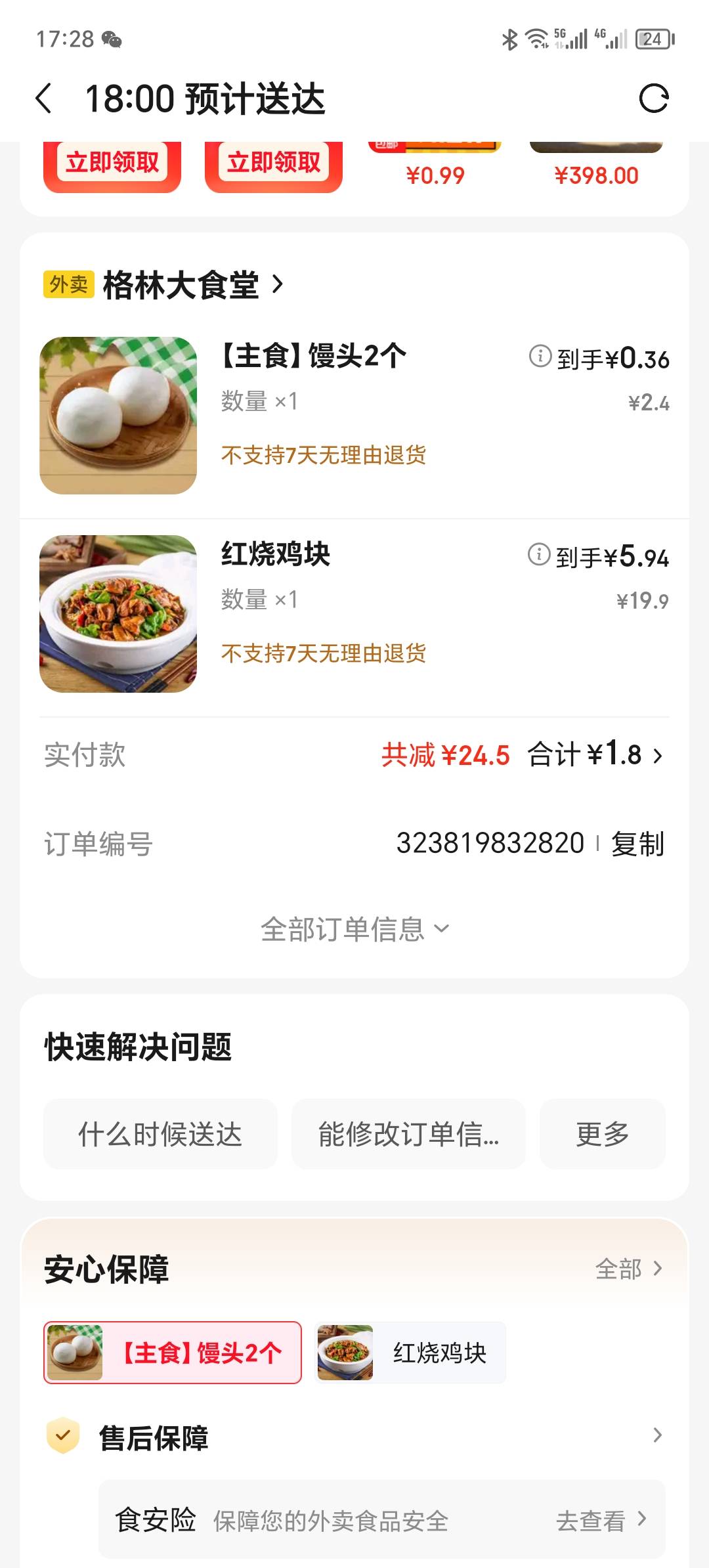Show 更多 quick questions
Image resolution: width=709 pixels, height=1568 pixels.
602,1134
